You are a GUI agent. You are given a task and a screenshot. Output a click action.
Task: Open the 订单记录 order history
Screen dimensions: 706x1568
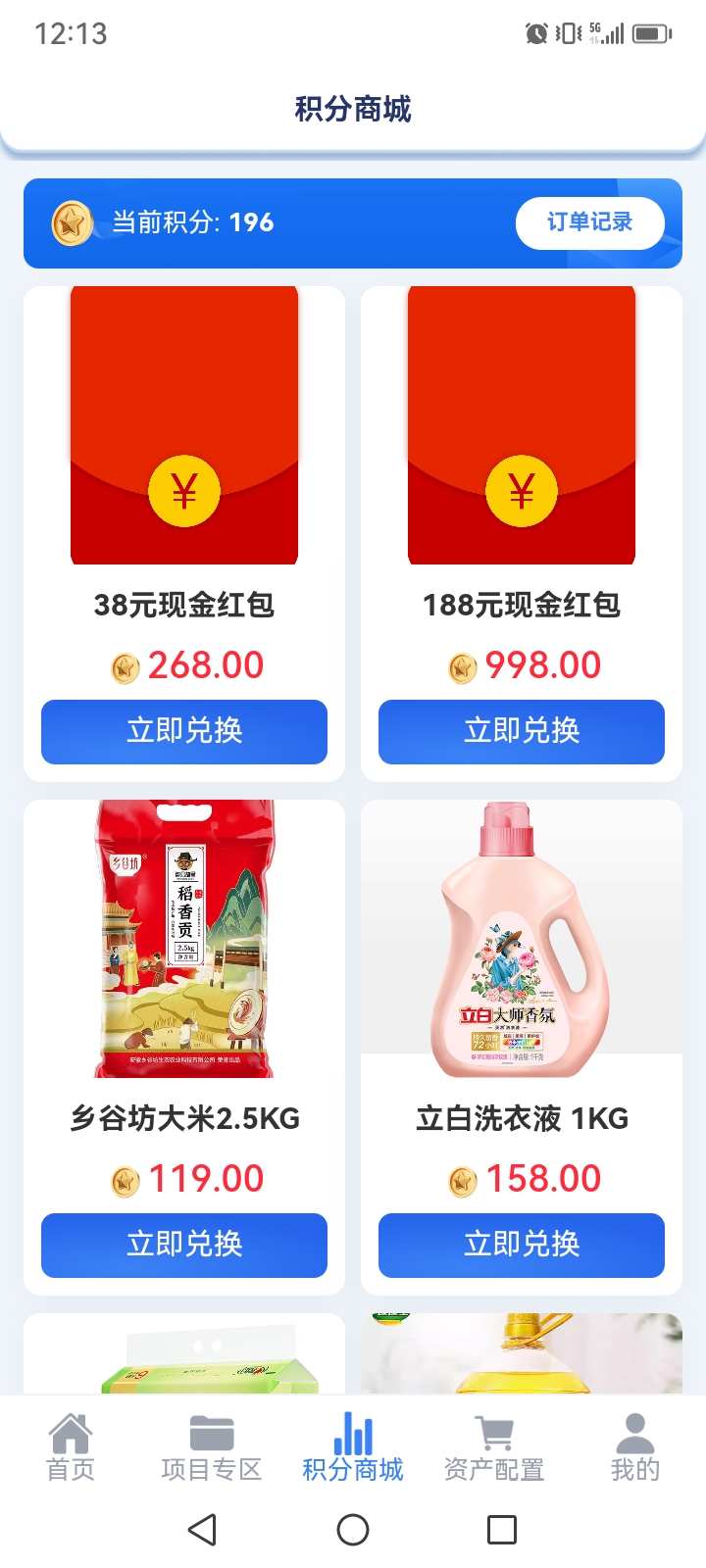[589, 222]
